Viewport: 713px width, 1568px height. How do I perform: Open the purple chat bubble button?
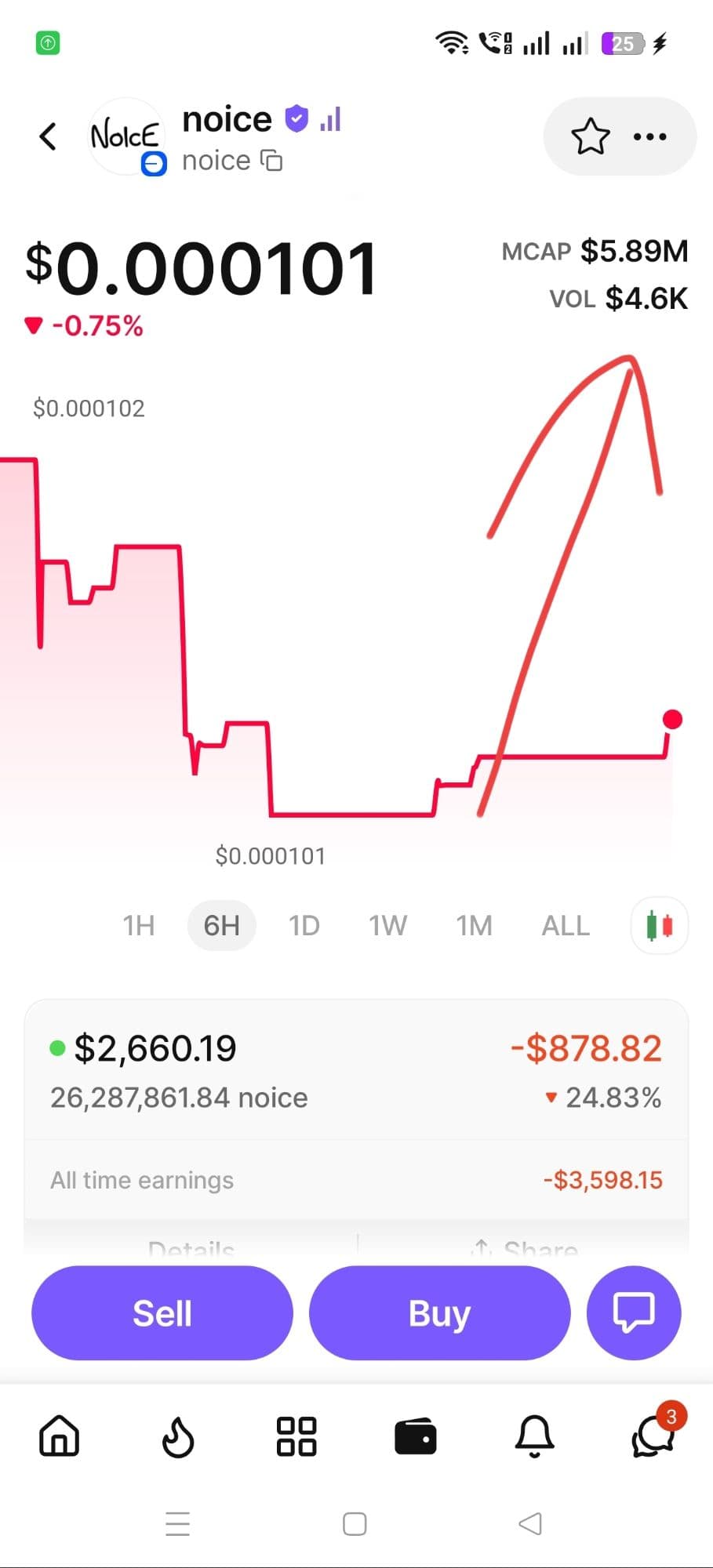[634, 1313]
